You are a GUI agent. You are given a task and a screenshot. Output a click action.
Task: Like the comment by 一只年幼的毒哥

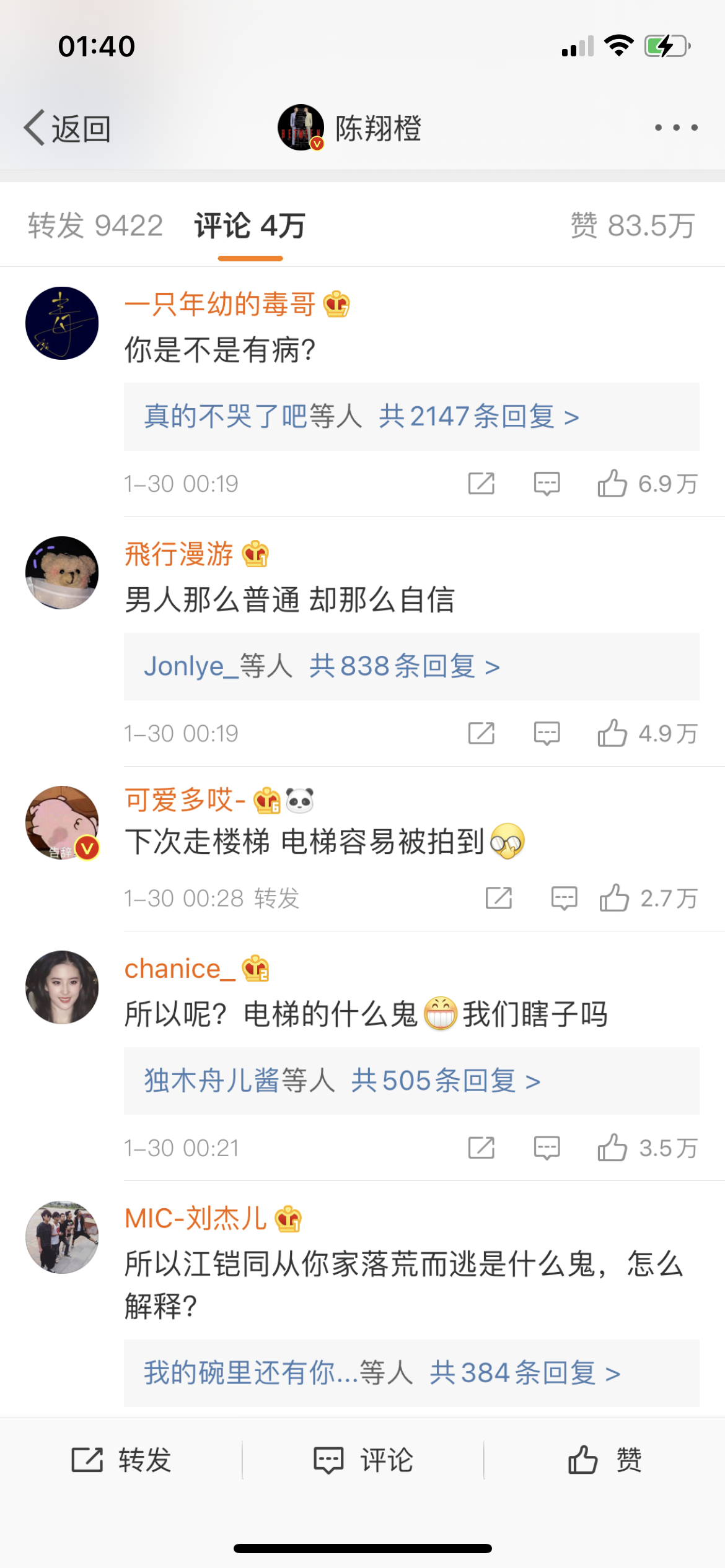(x=612, y=484)
